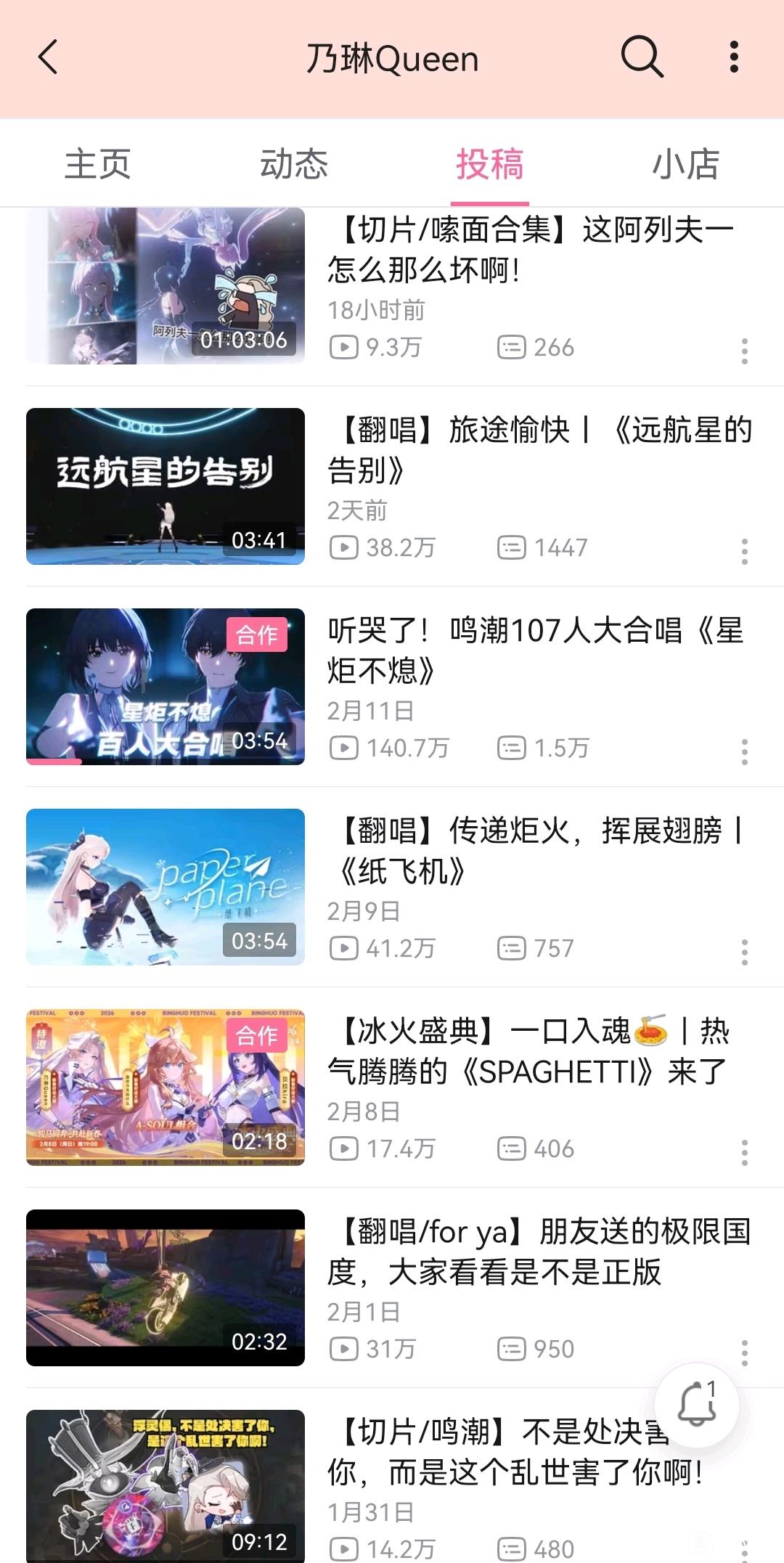
Task: Open the 《纸飞机》 cover video
Action: point(166,887)
